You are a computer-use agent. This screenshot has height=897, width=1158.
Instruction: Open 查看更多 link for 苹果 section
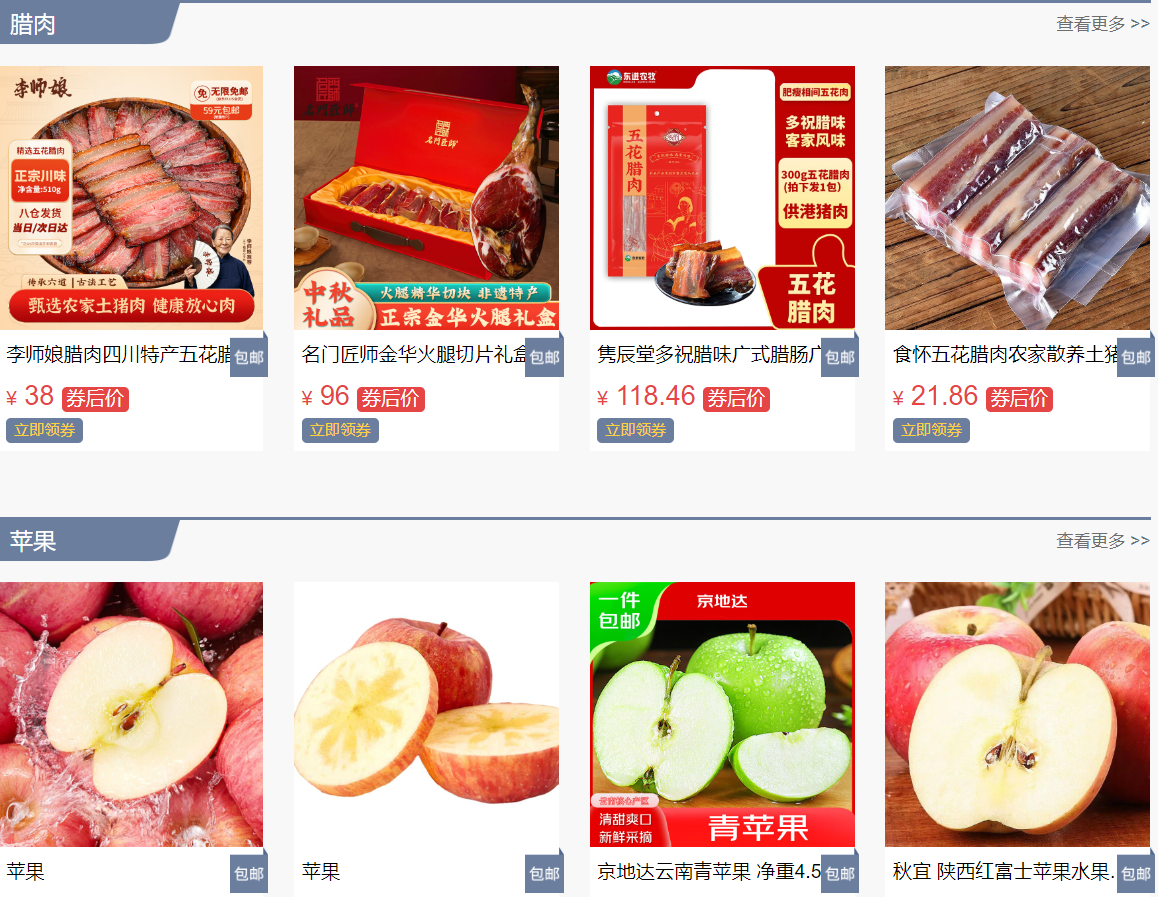pyautogui.click(x=1102, y=541)
